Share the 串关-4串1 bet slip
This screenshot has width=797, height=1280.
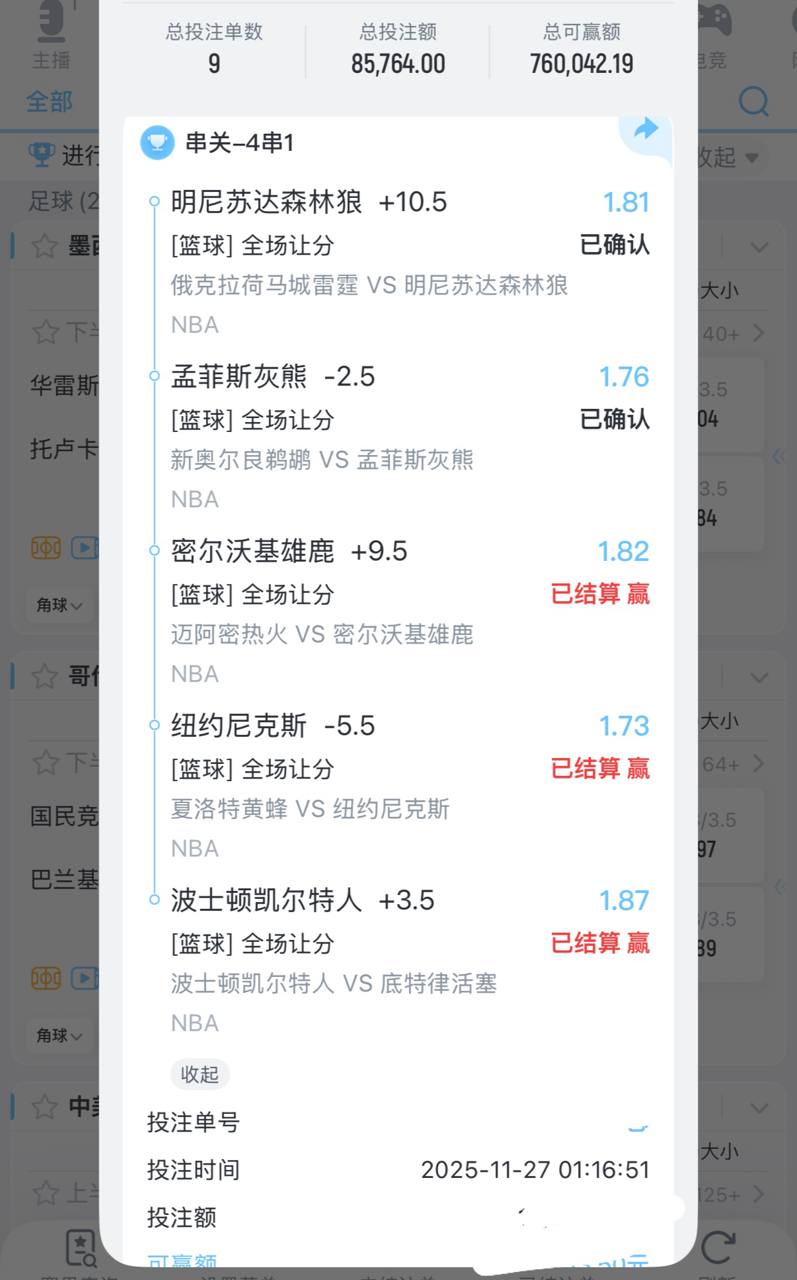(x=646, y=129)
